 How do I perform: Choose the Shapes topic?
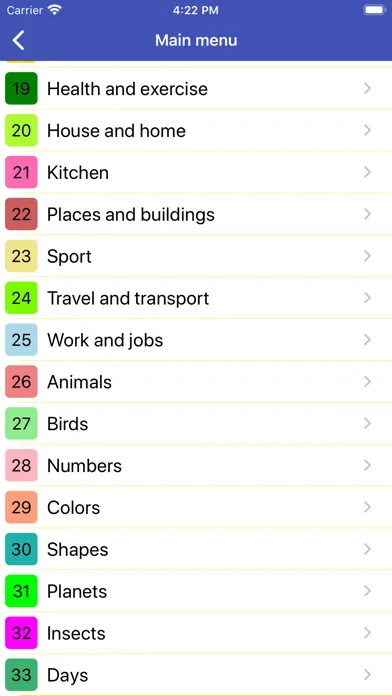196,549
